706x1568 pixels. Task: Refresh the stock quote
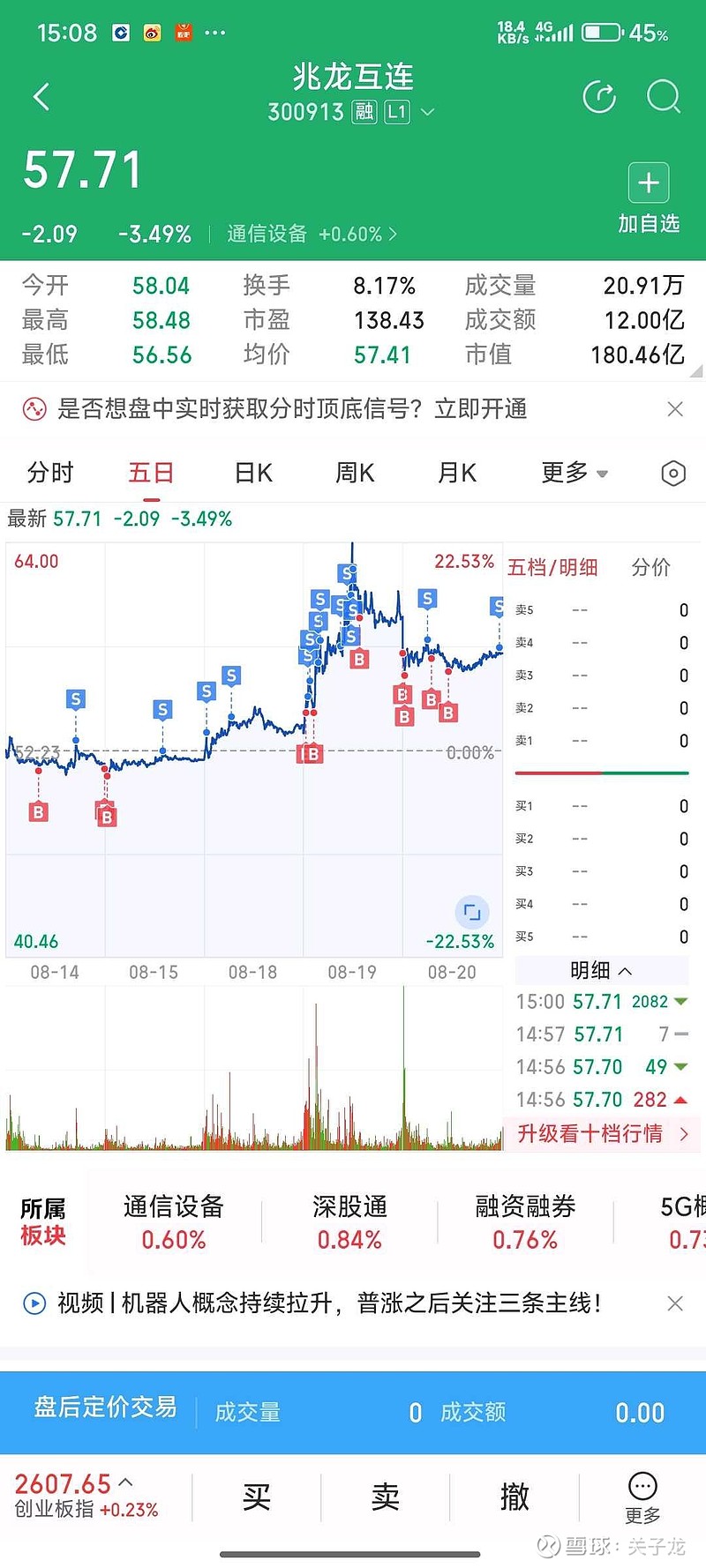pyautogui.click(x=599, y=96)
